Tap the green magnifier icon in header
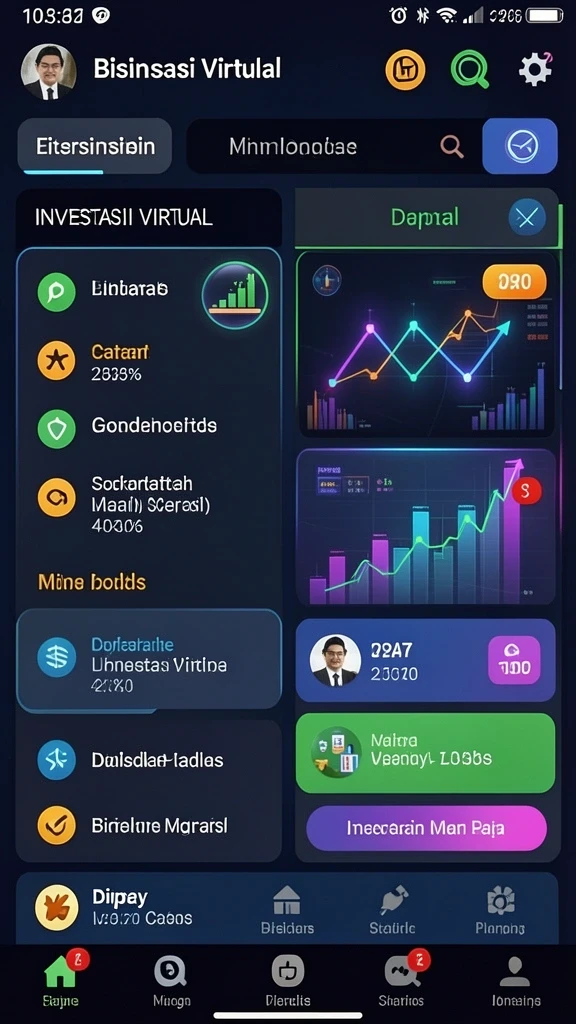Viewport: 576px width, 1024px height. [x=470, y=69]
